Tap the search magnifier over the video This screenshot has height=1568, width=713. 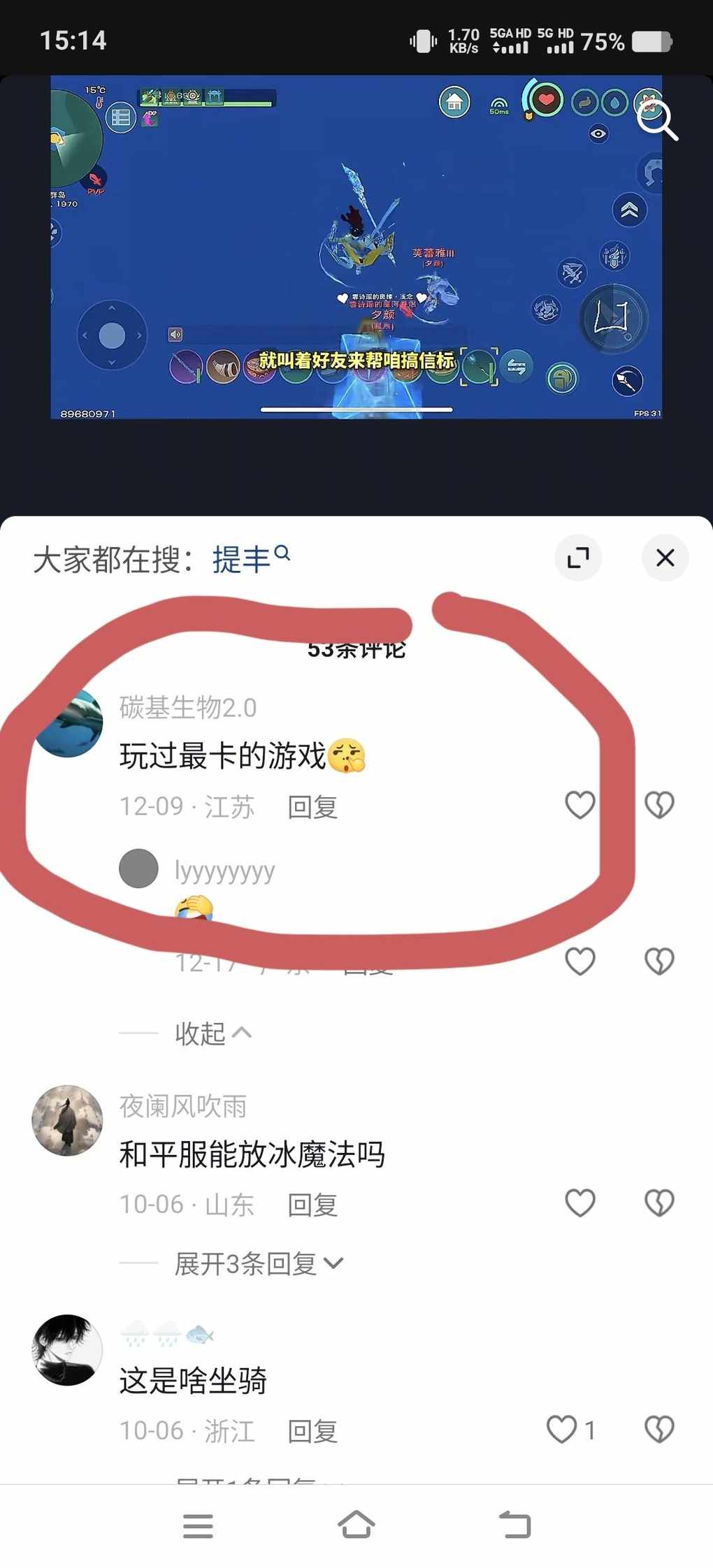[x=657, y=119]
